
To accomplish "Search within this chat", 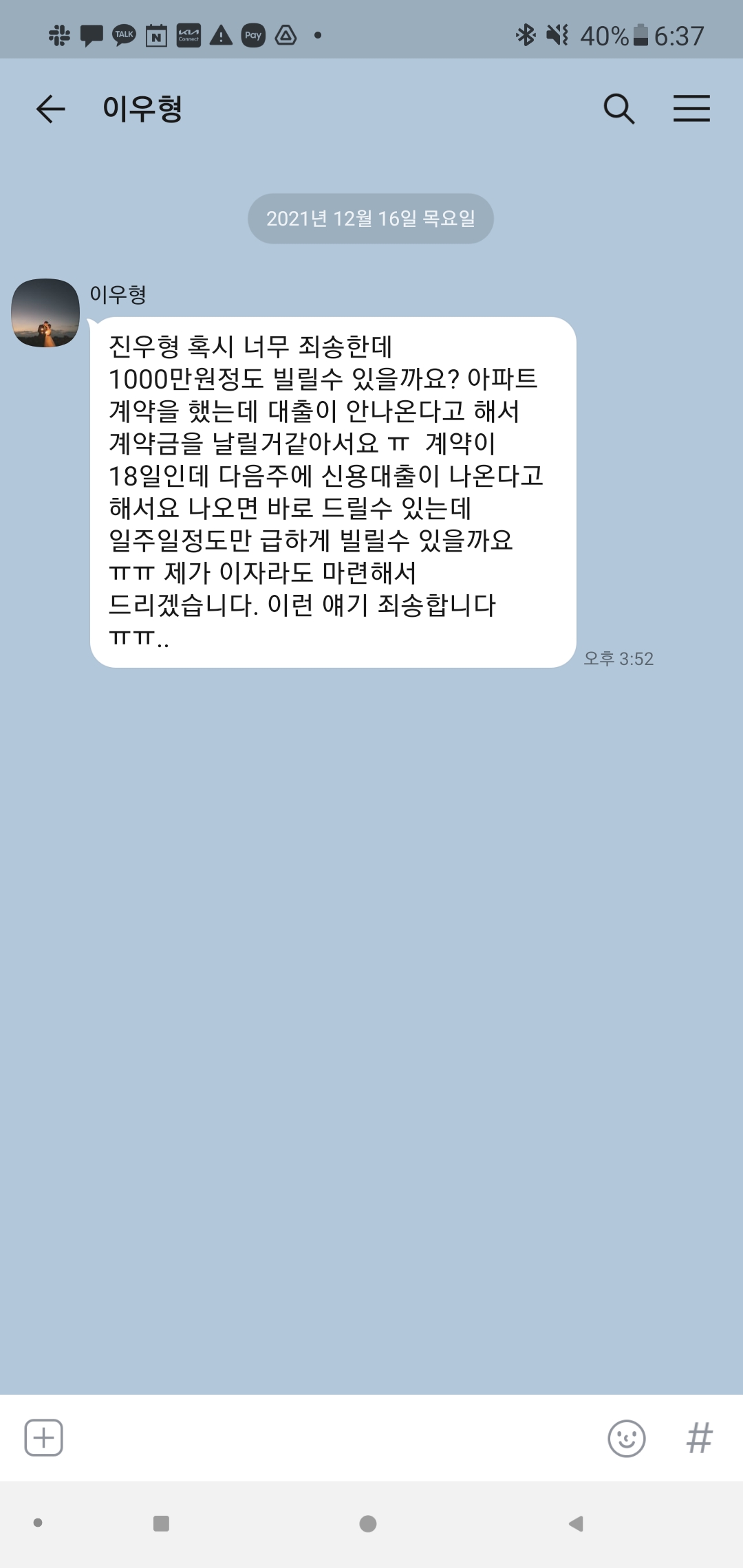I will 618,109.
